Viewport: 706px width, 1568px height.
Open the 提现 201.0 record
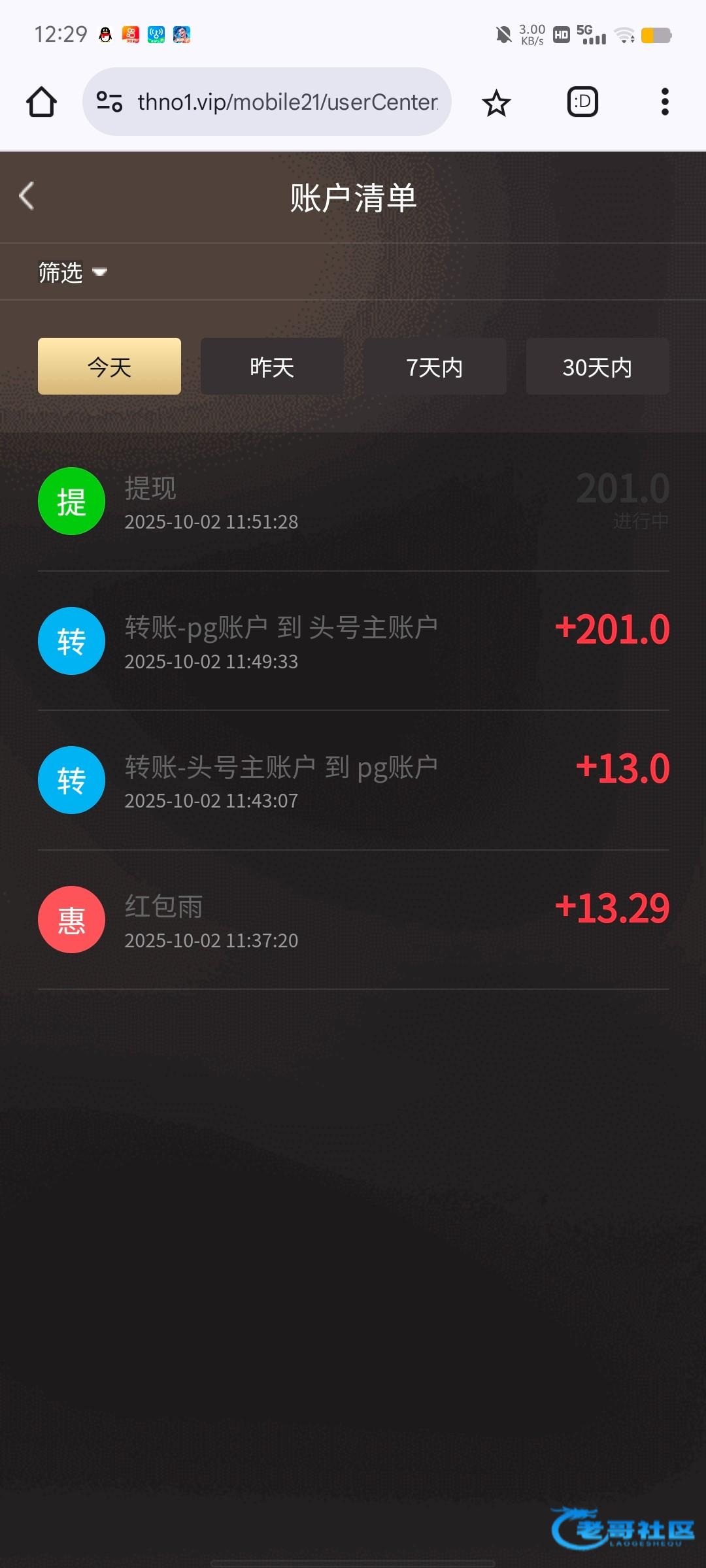(353, 502)
